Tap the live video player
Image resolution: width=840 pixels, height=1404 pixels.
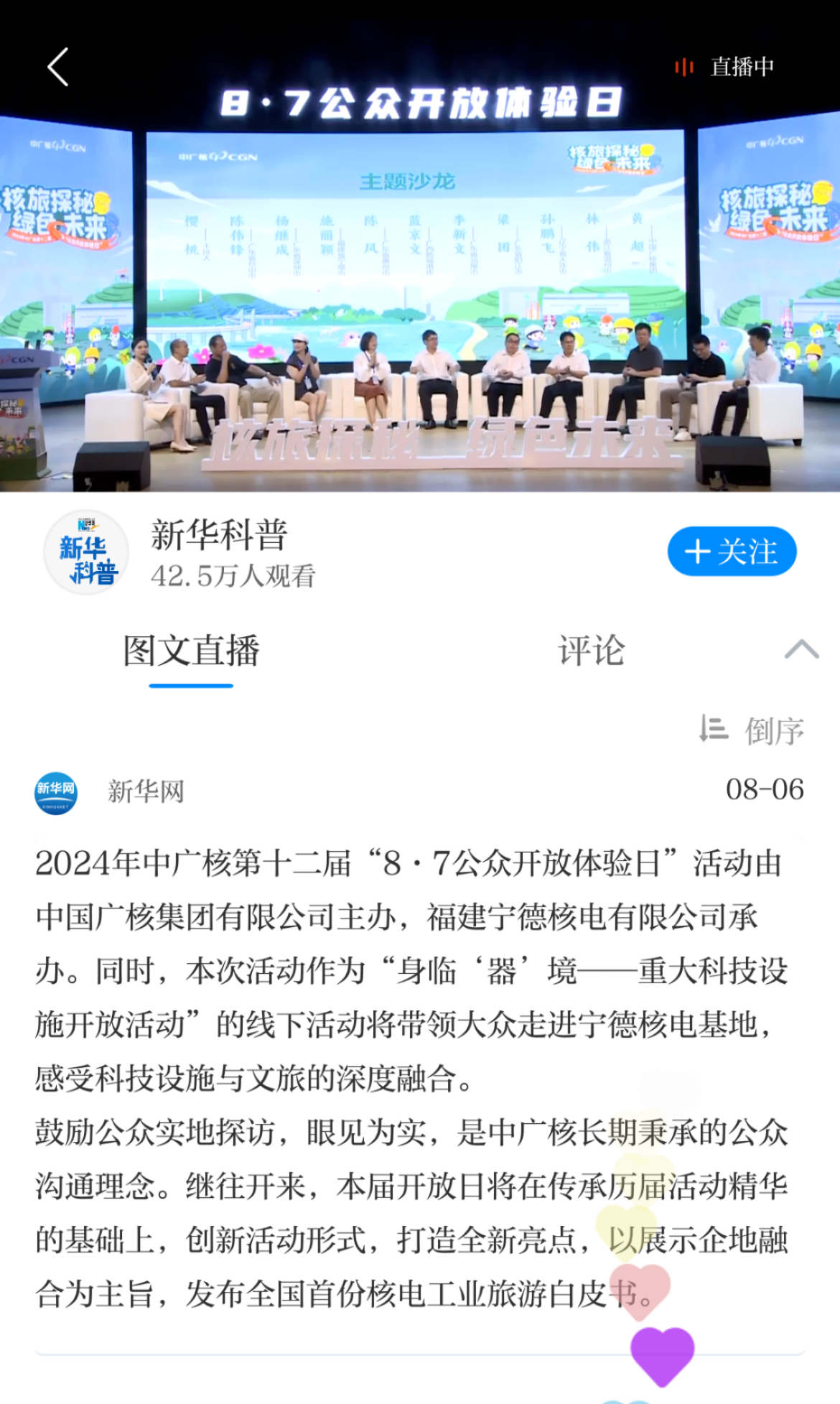(420, 287)
